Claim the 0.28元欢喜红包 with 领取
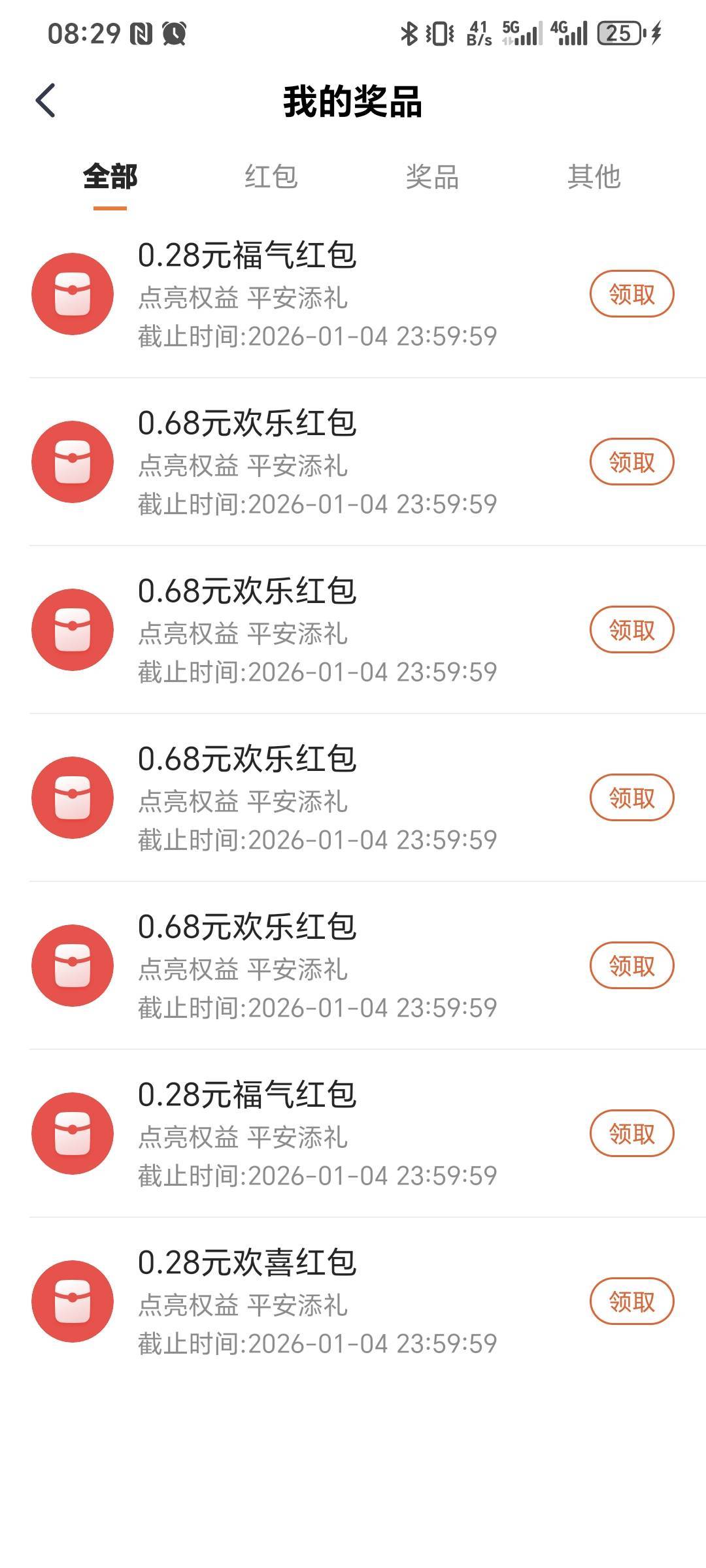 coord(631,1301)
